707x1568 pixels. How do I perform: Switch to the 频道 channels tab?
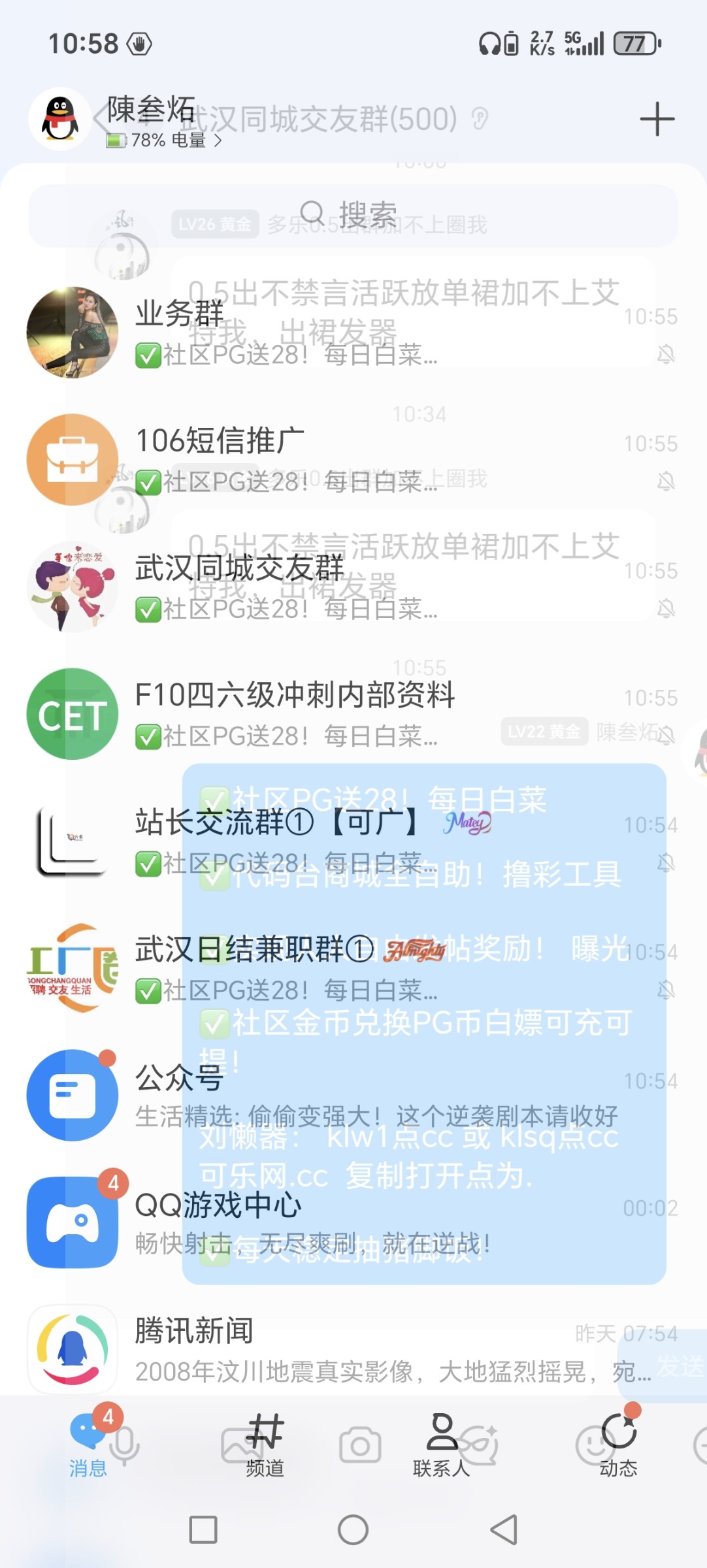point(265,1454)
